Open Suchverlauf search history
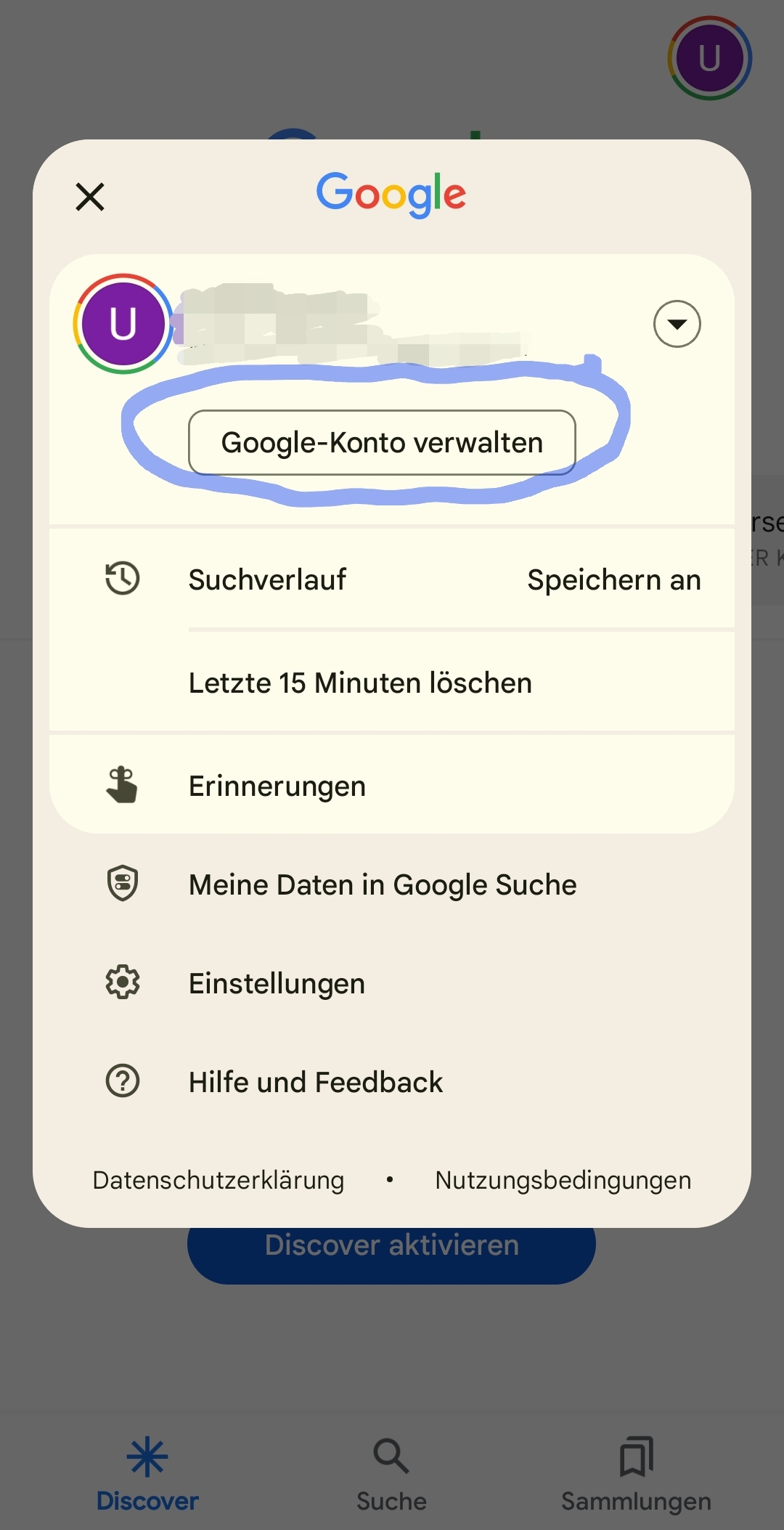The width and height of the screenshot is (784, 1530). click(x=267, y=580)
